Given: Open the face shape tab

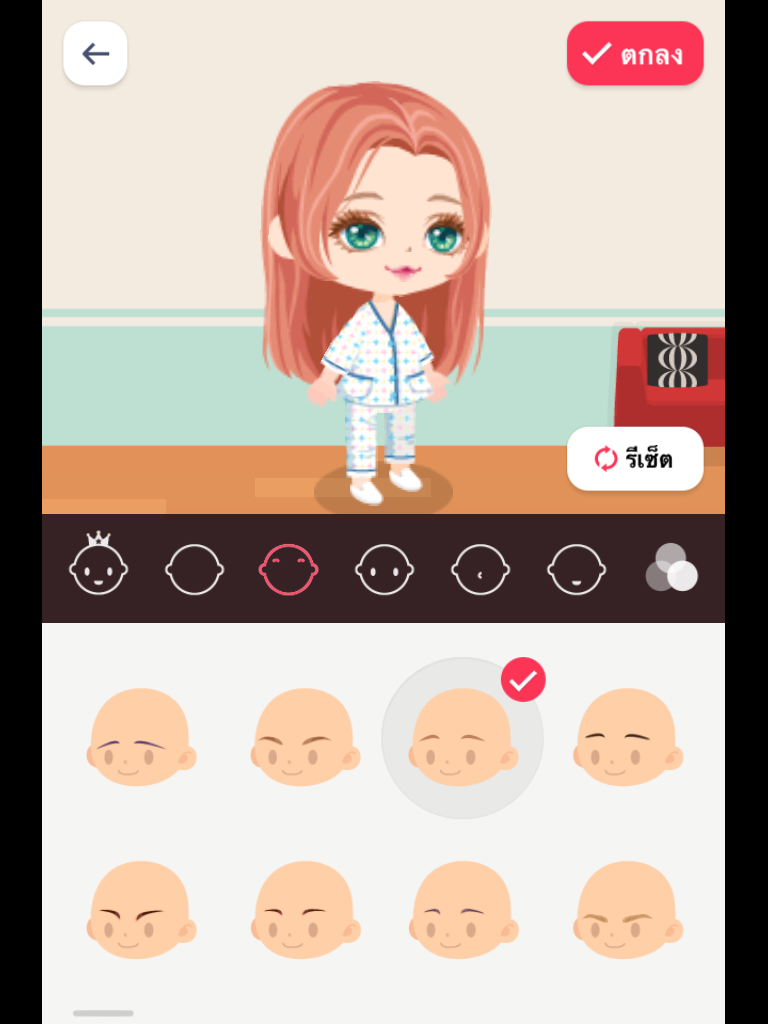Looking at the screenshot, I should [194, 569].
